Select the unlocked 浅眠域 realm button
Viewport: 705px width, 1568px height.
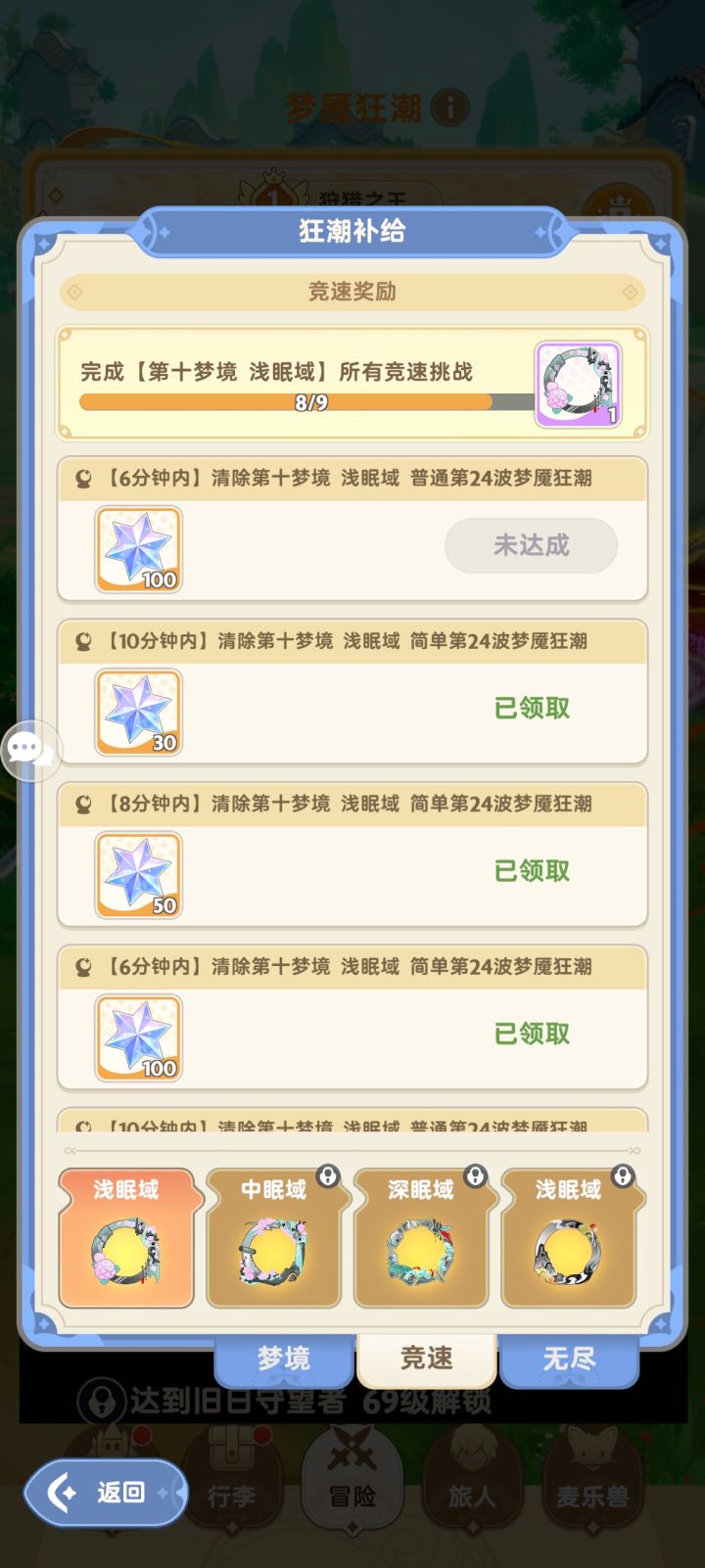127,1240
